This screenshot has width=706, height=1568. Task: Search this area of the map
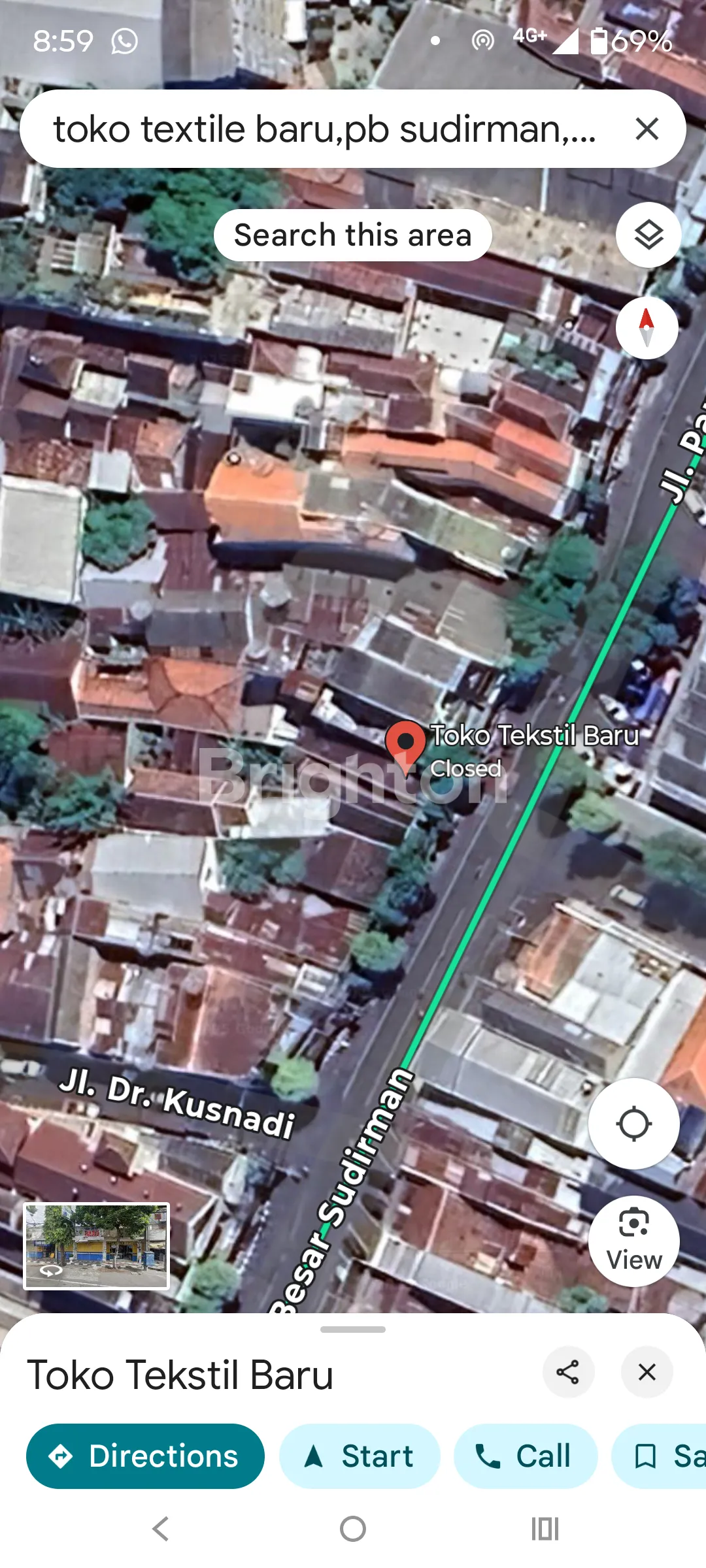point(352,235)
